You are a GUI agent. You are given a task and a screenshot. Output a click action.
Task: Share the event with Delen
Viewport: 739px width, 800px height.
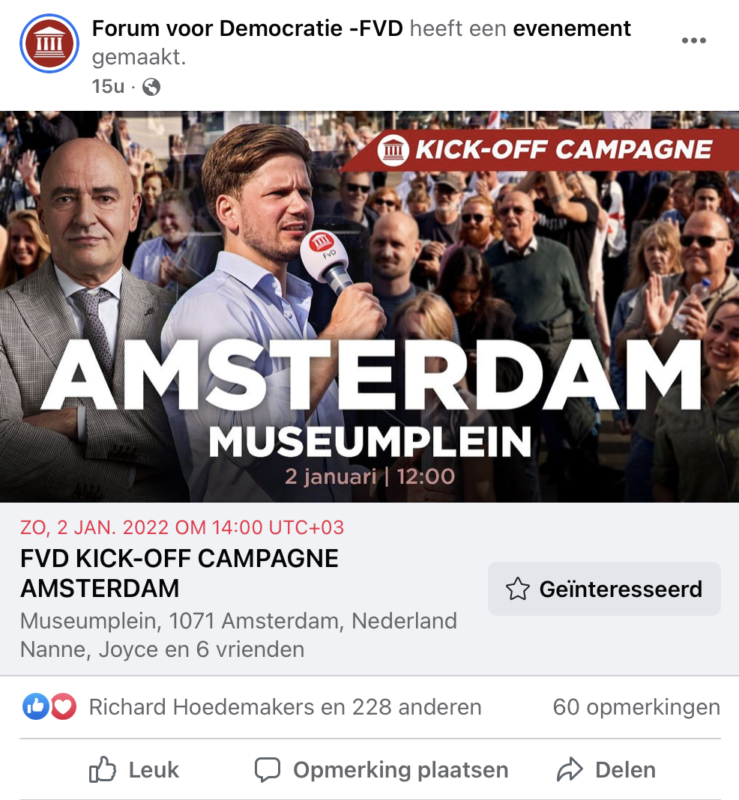coord(606,769)
